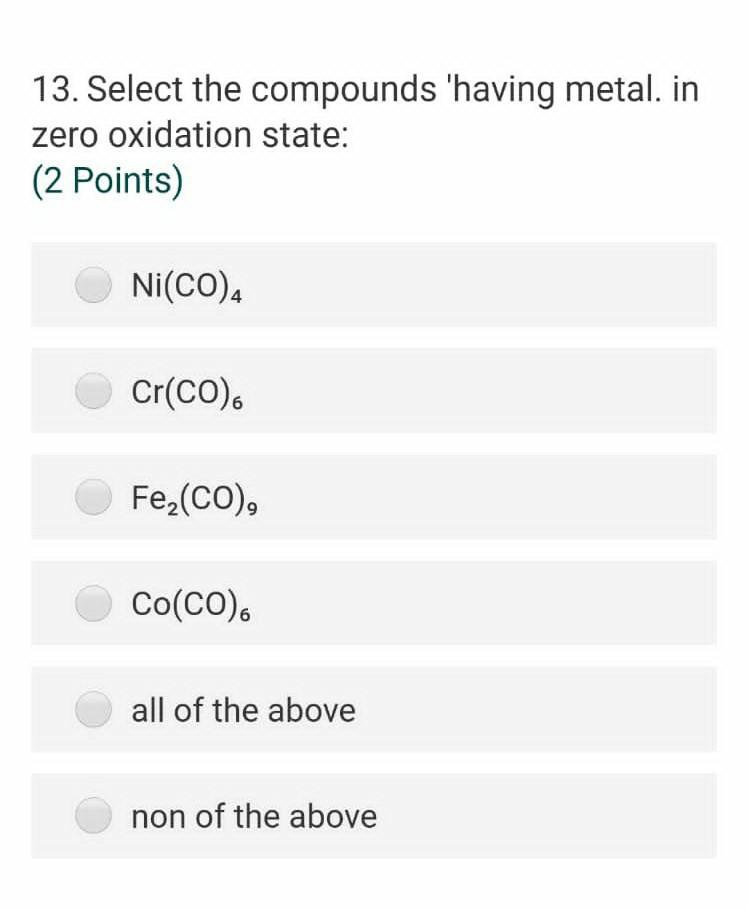Mark Co(CO)₆ as the answer
The width and height of the screenshot is (748, 908).
94,603
